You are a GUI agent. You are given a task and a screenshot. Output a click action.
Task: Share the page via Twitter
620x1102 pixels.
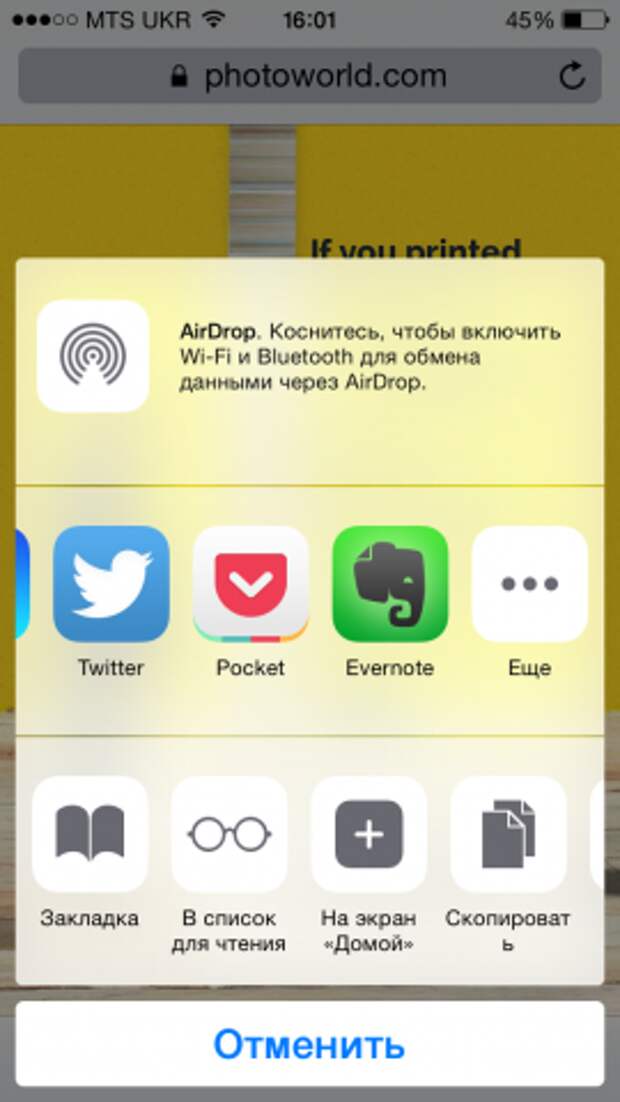(111, 584)
